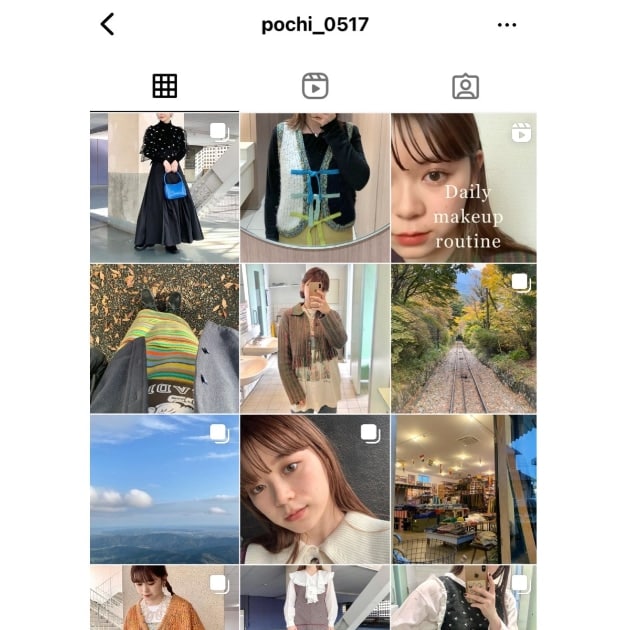Open the vest with blue ribbons post
The image size is (630, 630).
click(x=315, y=187)
